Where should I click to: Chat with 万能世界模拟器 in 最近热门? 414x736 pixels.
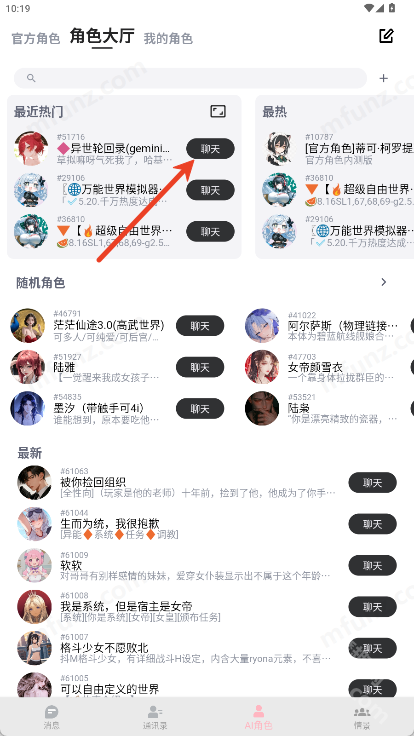pyautogui.click(x=210, y=190)
